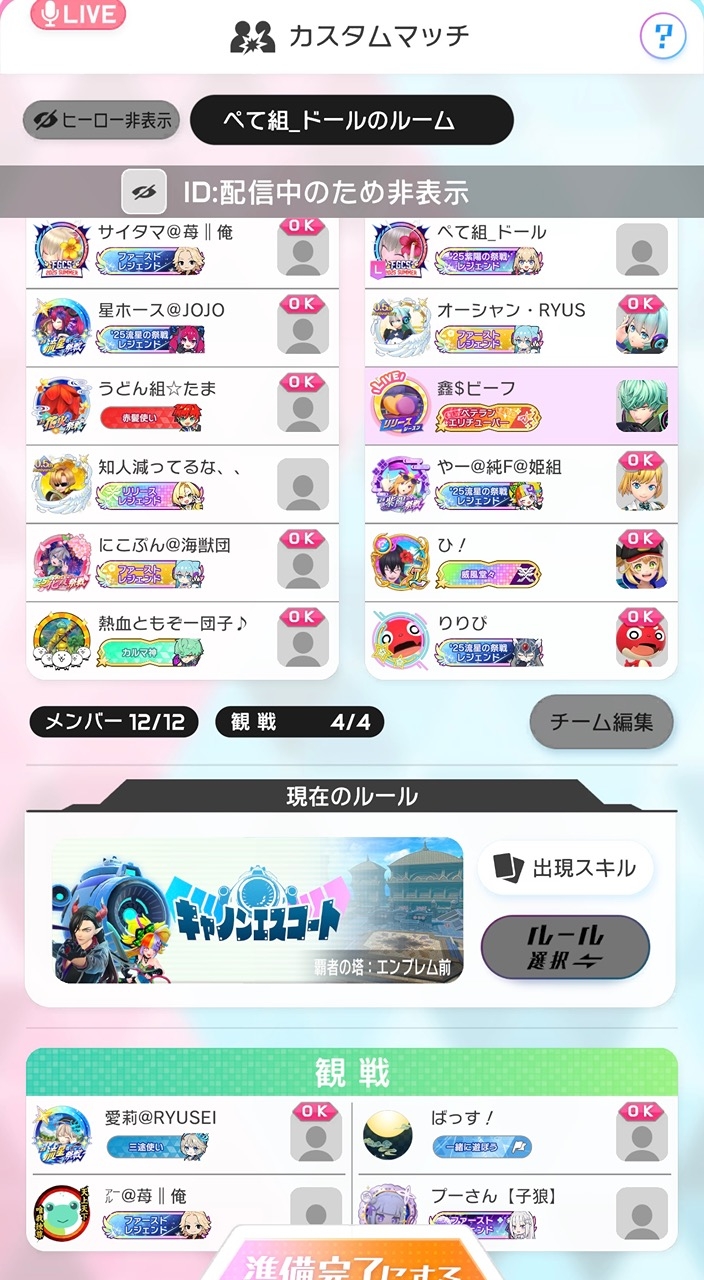Open the help question mark icon
Viewport: 704px width, 1280px height.
662,38
